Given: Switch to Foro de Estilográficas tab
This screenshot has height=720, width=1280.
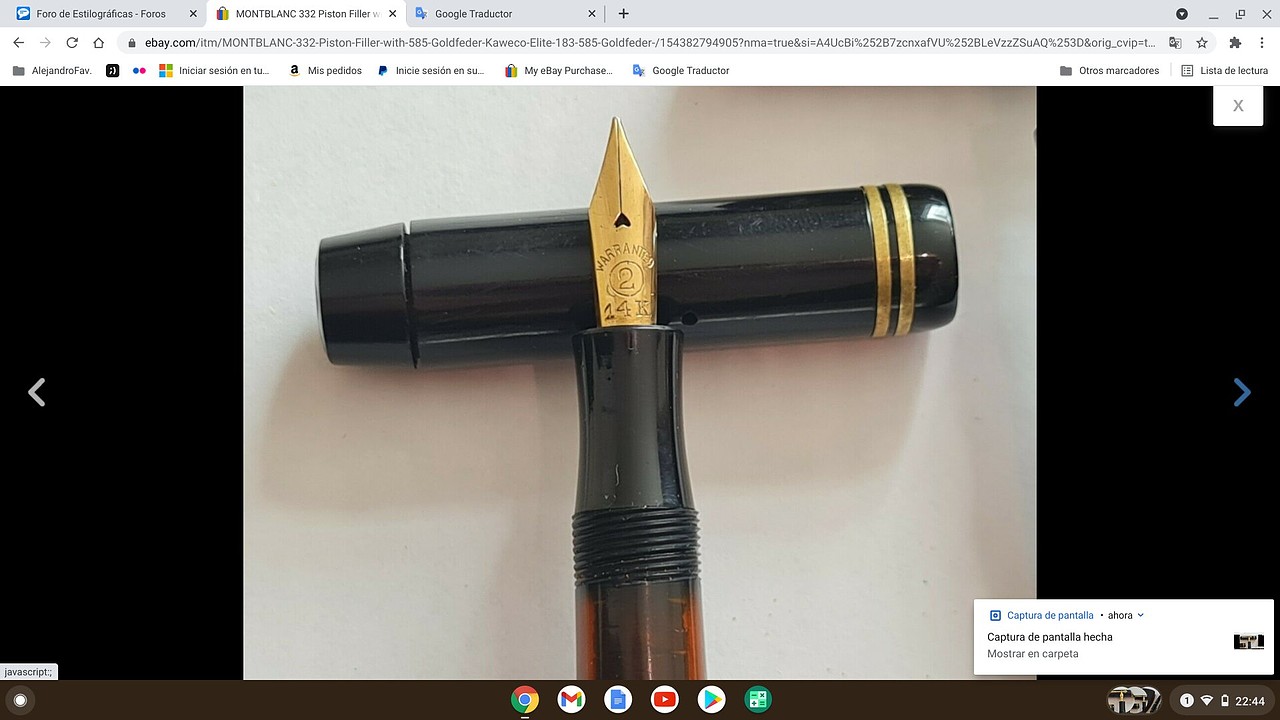Looking at the screenshot, I should 100,14.
